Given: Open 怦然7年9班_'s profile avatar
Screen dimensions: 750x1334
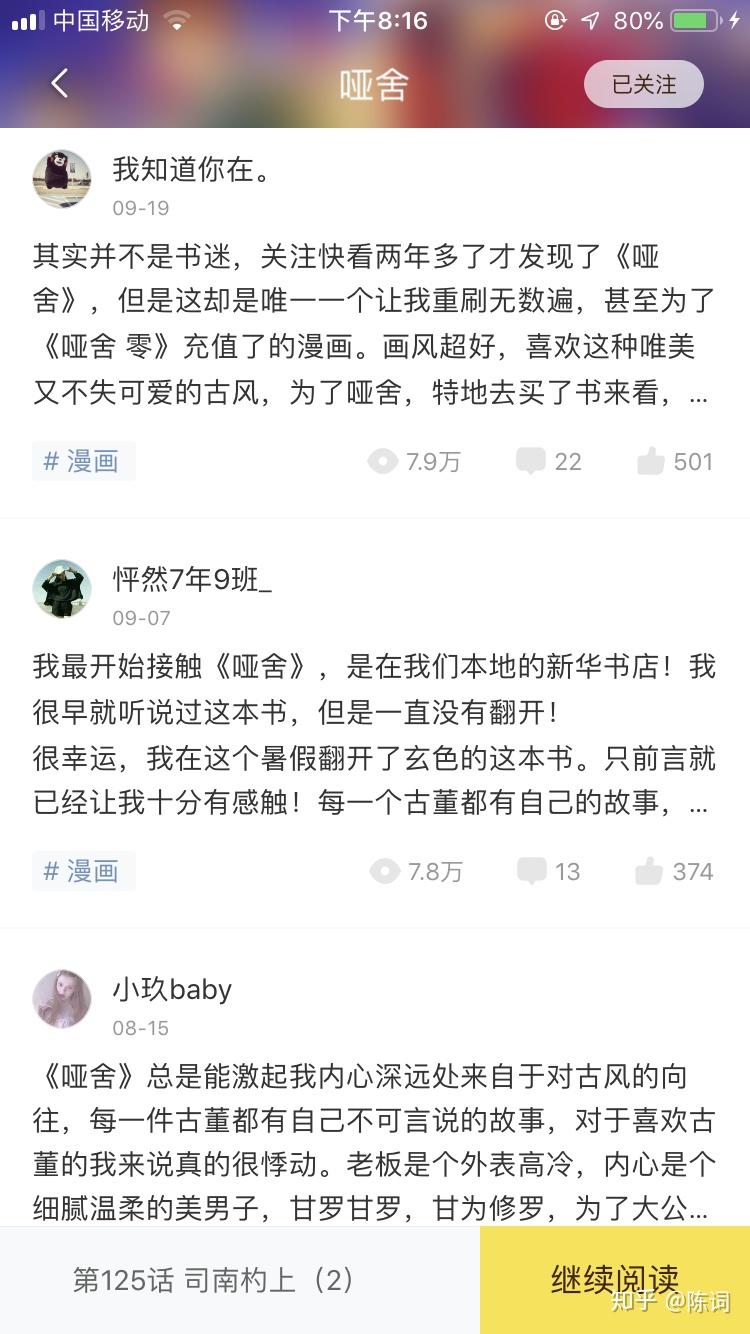Looking at the screenshot, I should tap(62, 588).
